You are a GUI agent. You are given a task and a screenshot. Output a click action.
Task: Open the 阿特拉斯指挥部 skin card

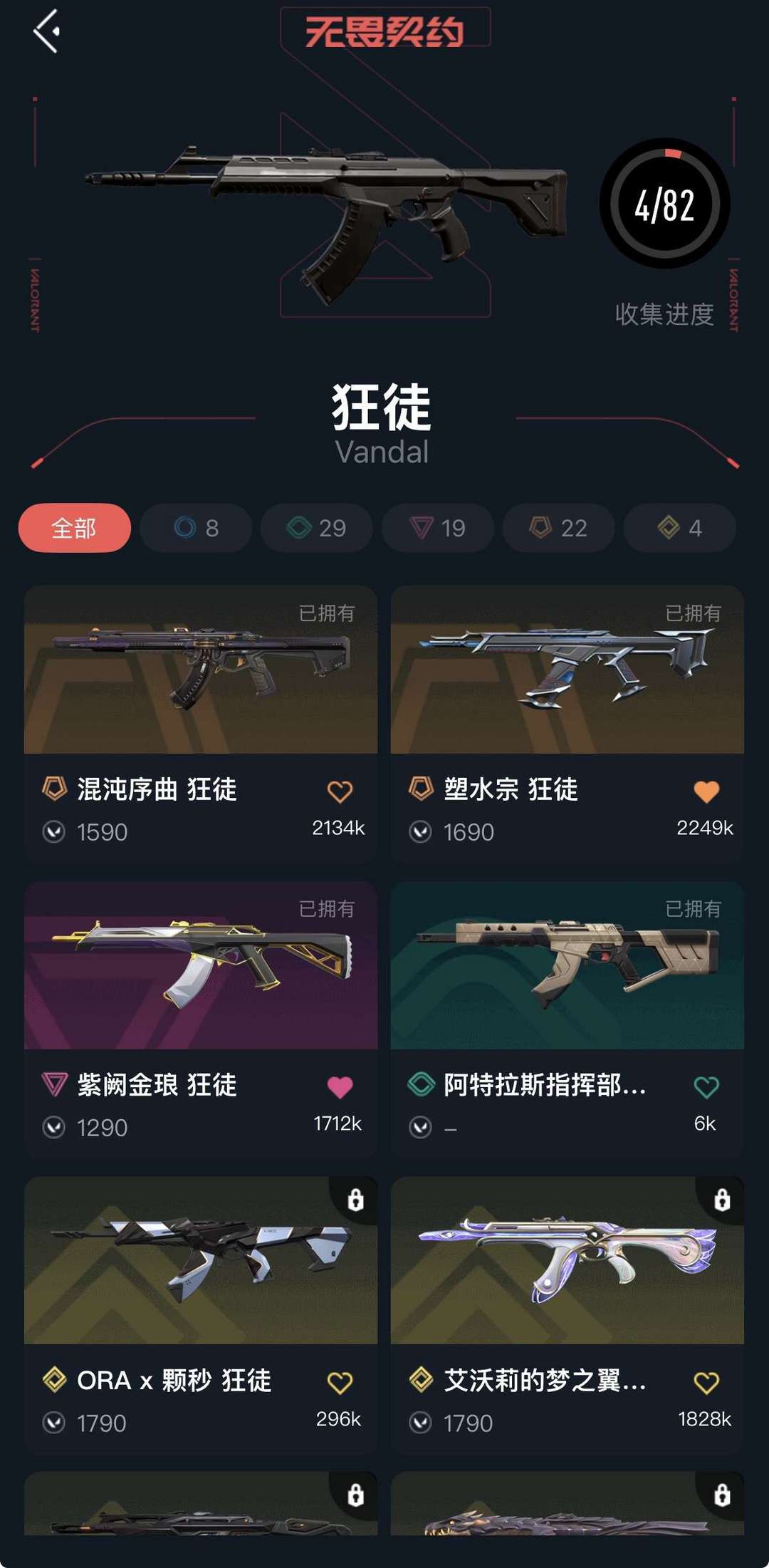pyautogui.click(x=567, y=1020)
